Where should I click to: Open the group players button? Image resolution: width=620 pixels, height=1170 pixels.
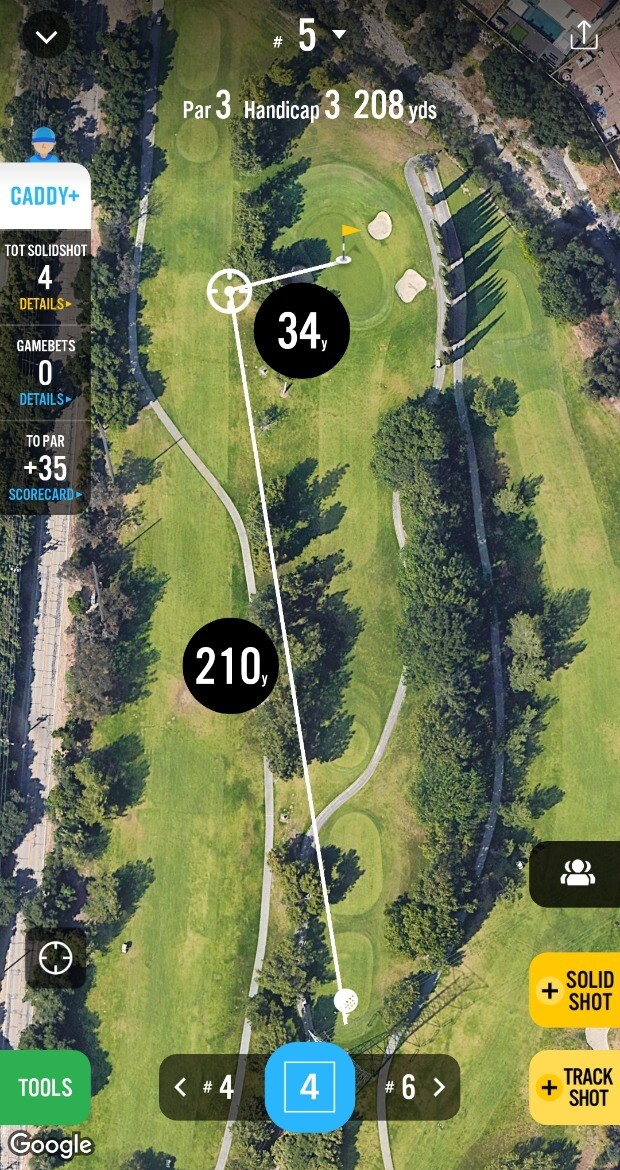pos(577,873)
